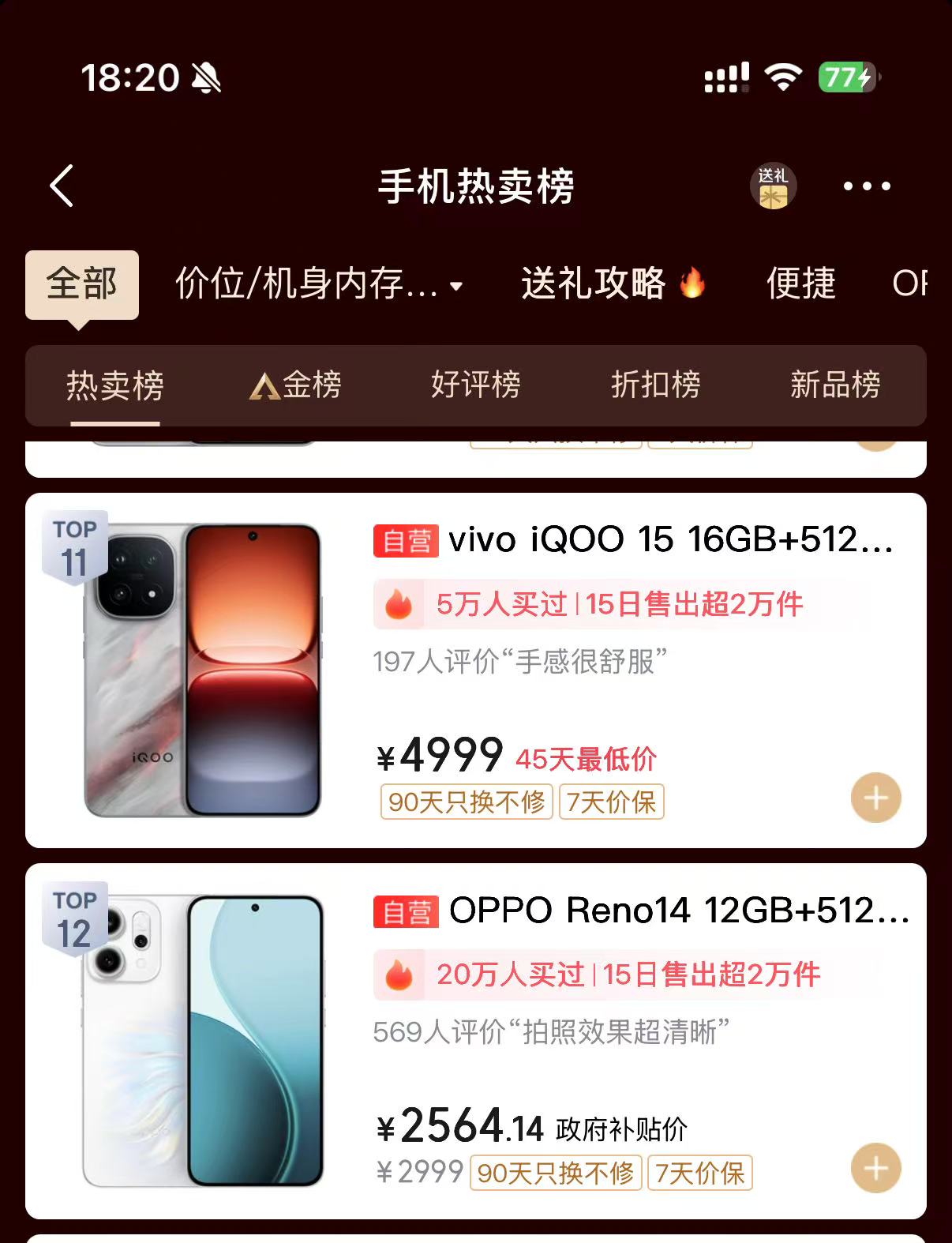952x1243 pixels.
Task: Select the 热卖榜 ranking tab
Action: point(115,385)
